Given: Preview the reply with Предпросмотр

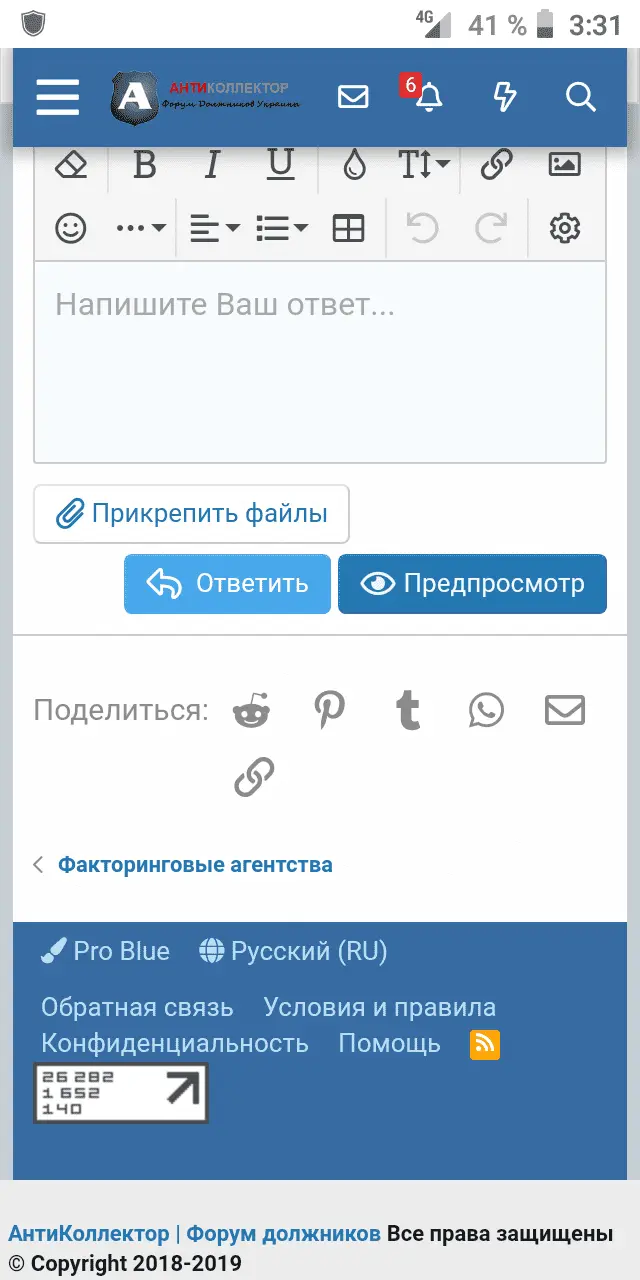Looking at the screenshot, I should click(472, 584).
